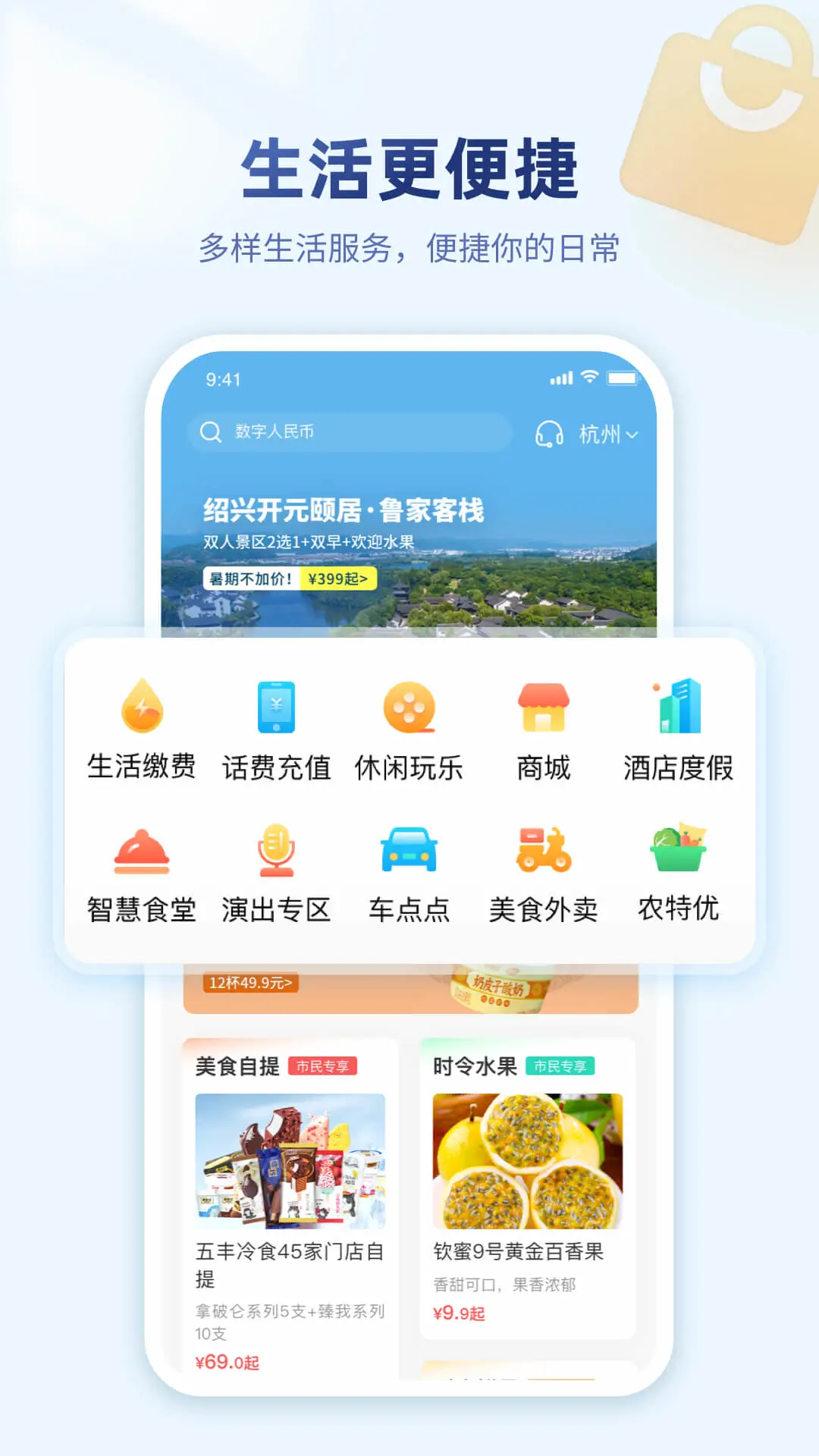Open the 生活缴费 utility payment icon
This screenshot has height=1456, width=819.
click(x=141, y=715)
